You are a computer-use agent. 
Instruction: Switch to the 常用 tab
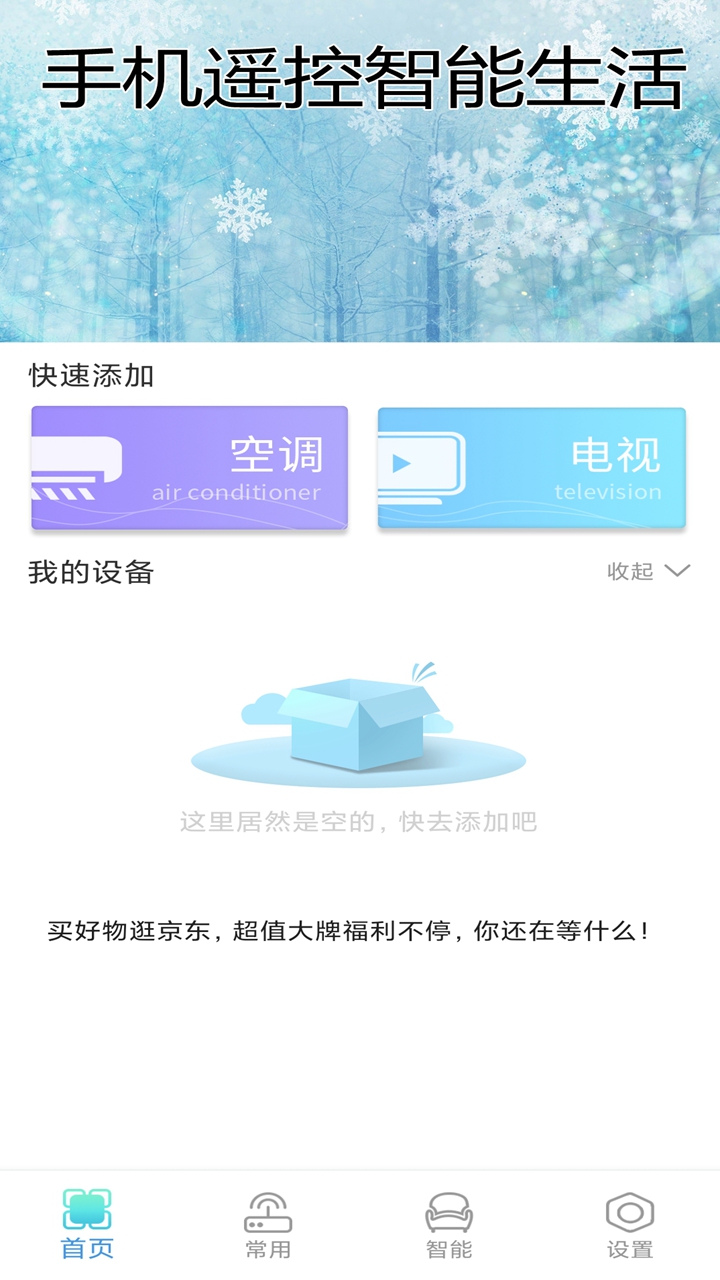click(x=268, y=1224)
